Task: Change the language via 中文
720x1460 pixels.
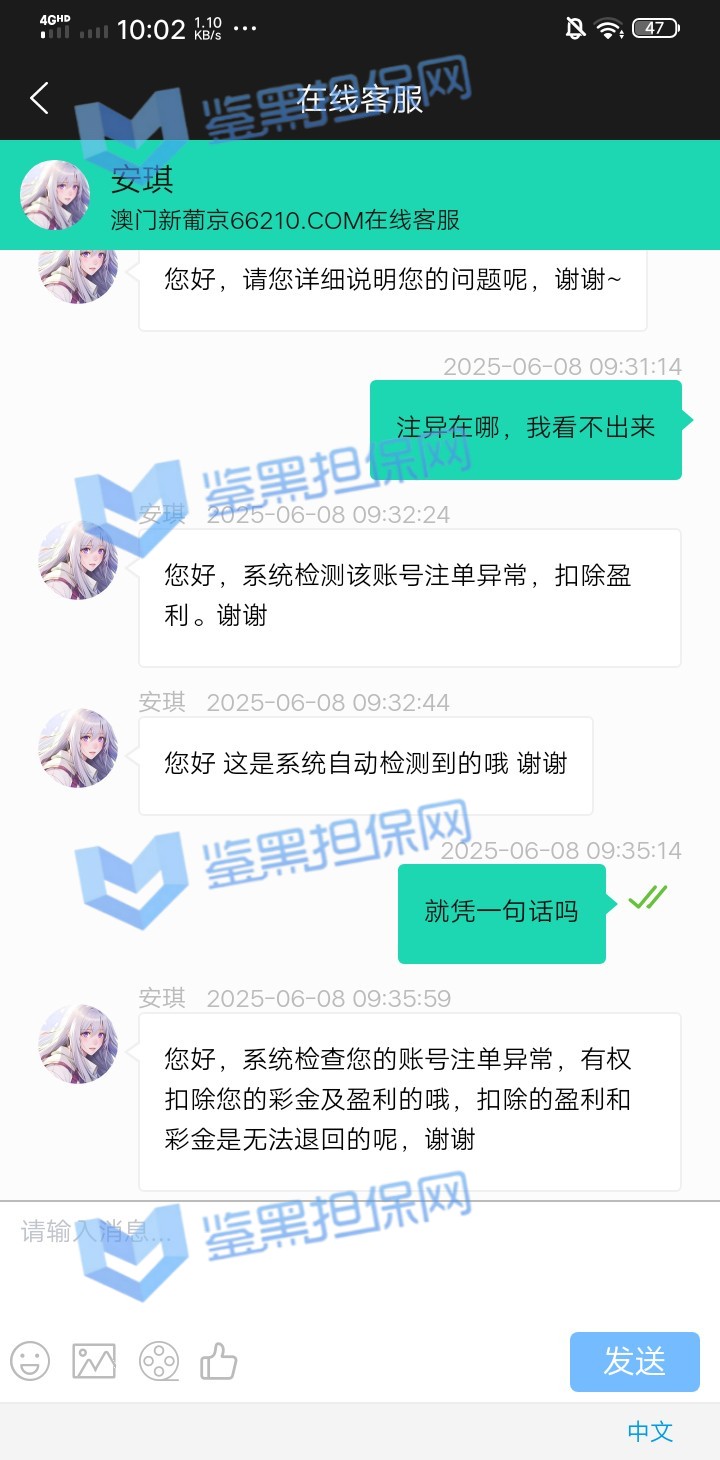Action: [650, 1431]
